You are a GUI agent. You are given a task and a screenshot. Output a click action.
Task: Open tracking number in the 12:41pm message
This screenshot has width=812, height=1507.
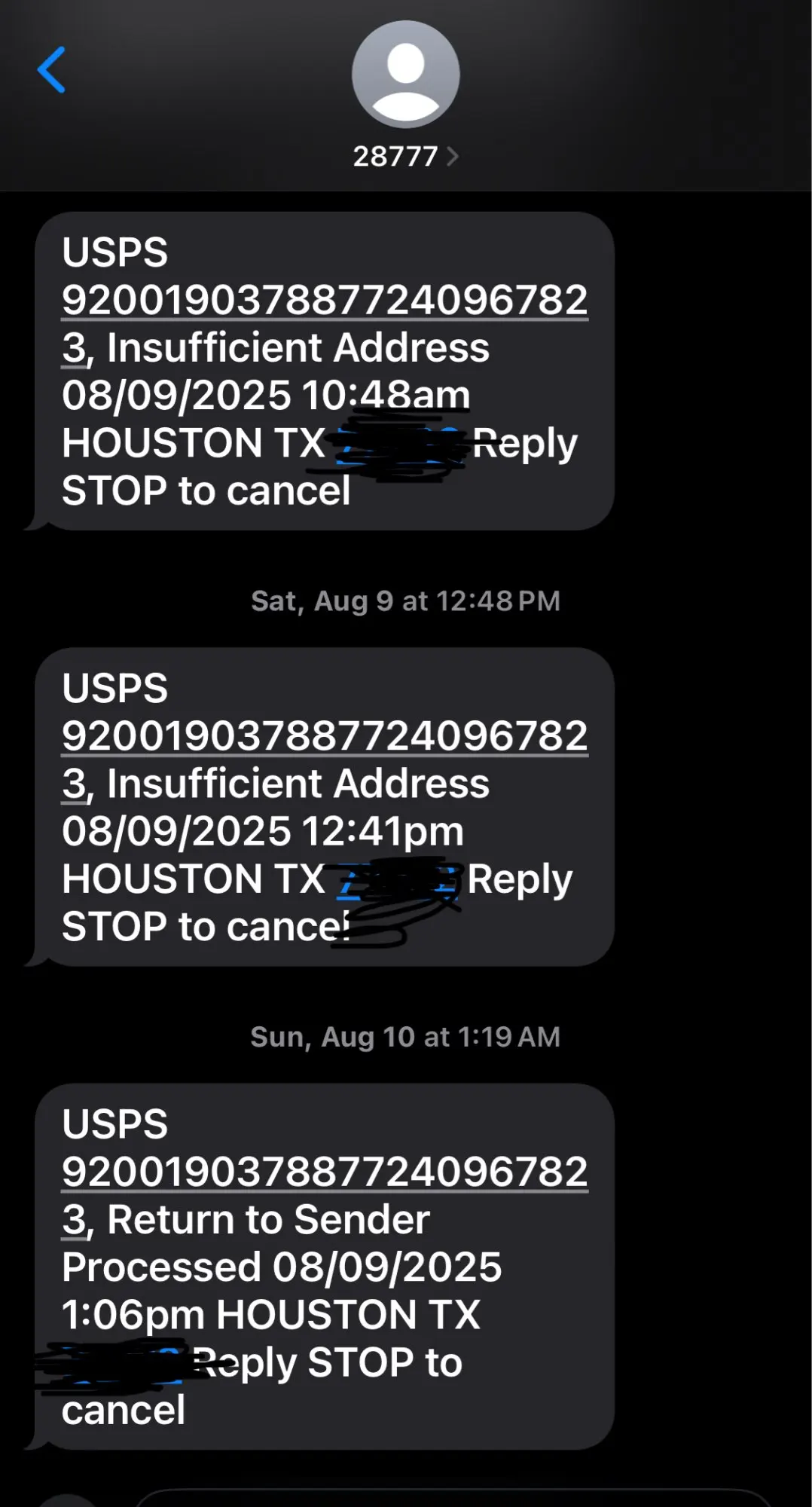[324, 735]
